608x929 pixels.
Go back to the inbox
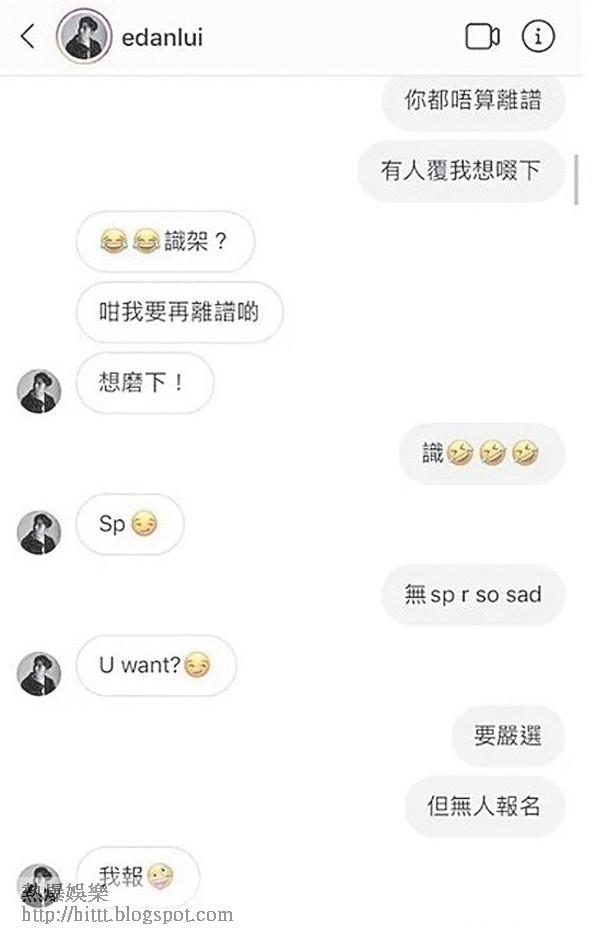tap(27, 37)
